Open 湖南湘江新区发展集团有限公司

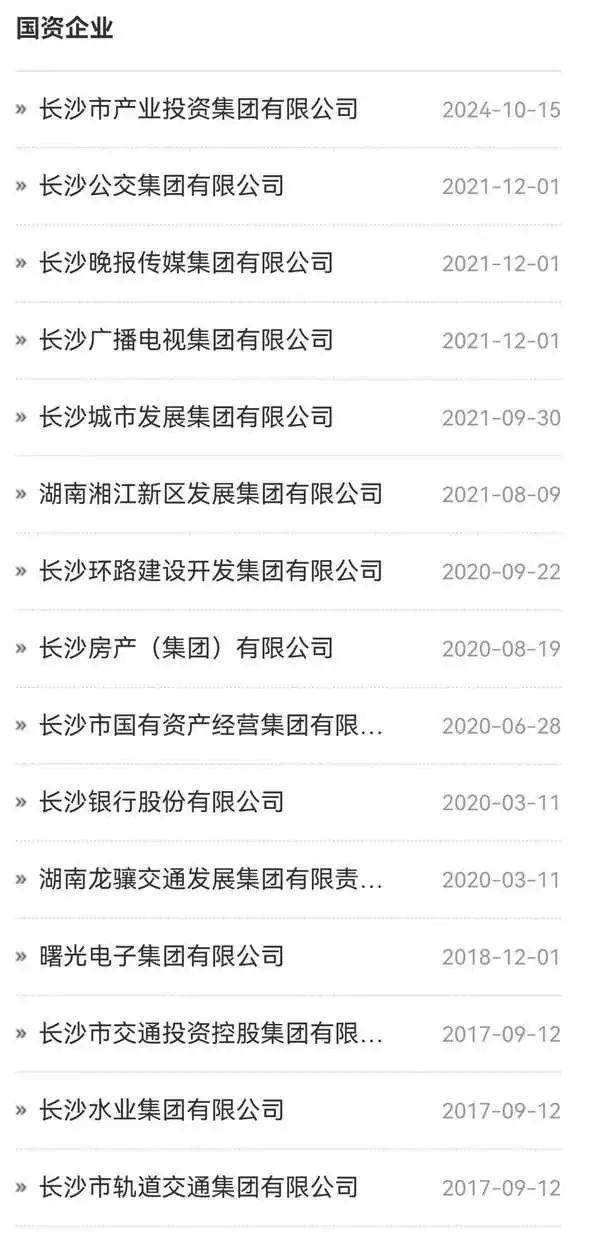211,494
